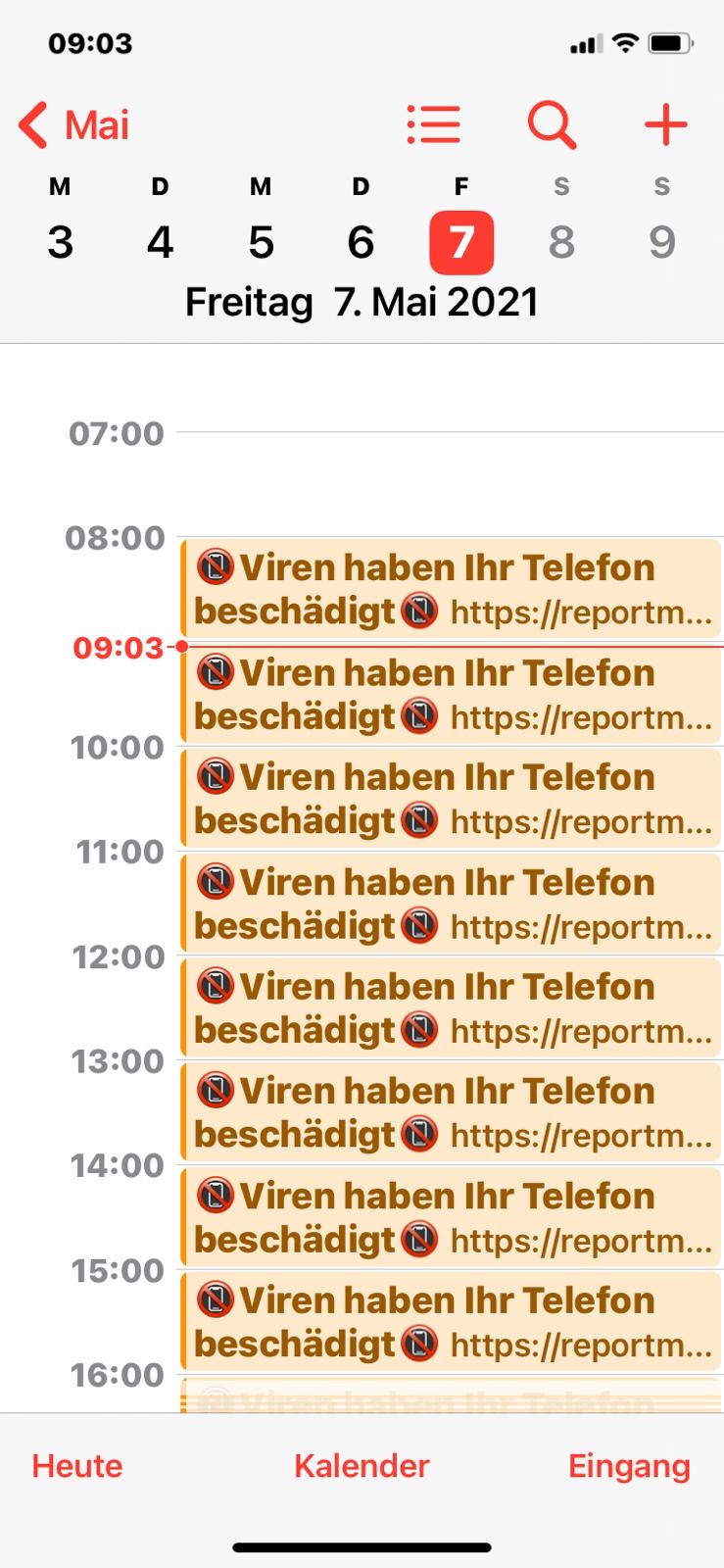Open the 12:00 Viren haben Ihr Telefon event
This screenshot has width=724, height=1568.
[x=451, y=1007]
